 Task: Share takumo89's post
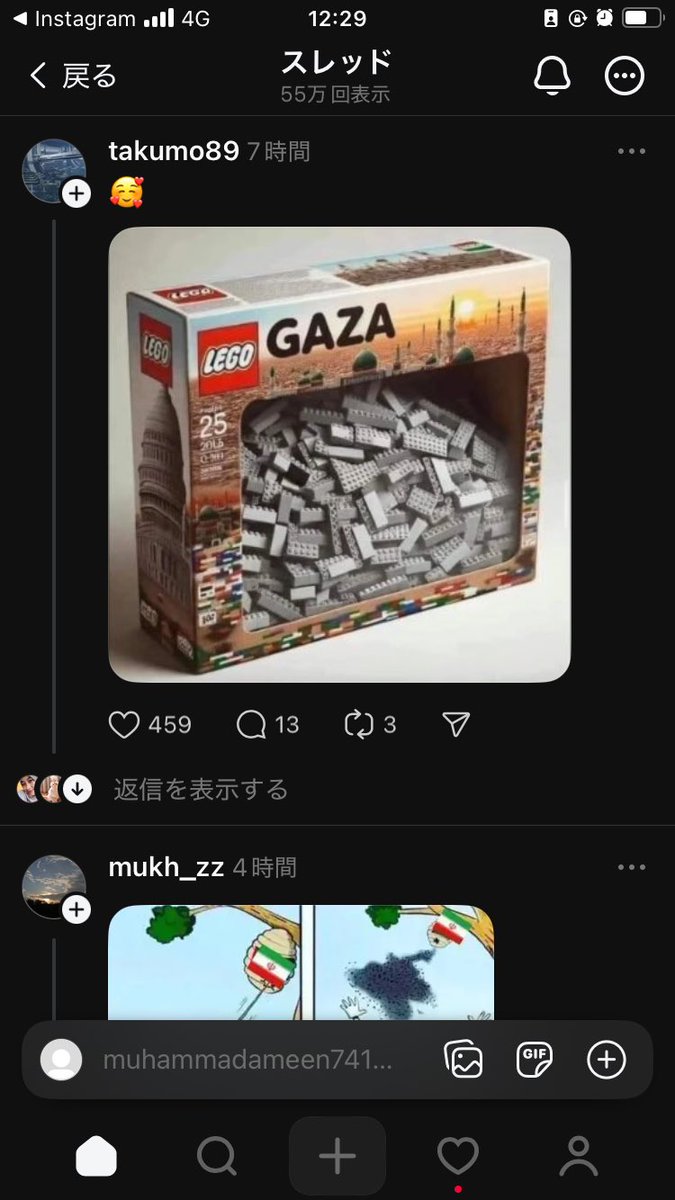(x=456, y=725)
